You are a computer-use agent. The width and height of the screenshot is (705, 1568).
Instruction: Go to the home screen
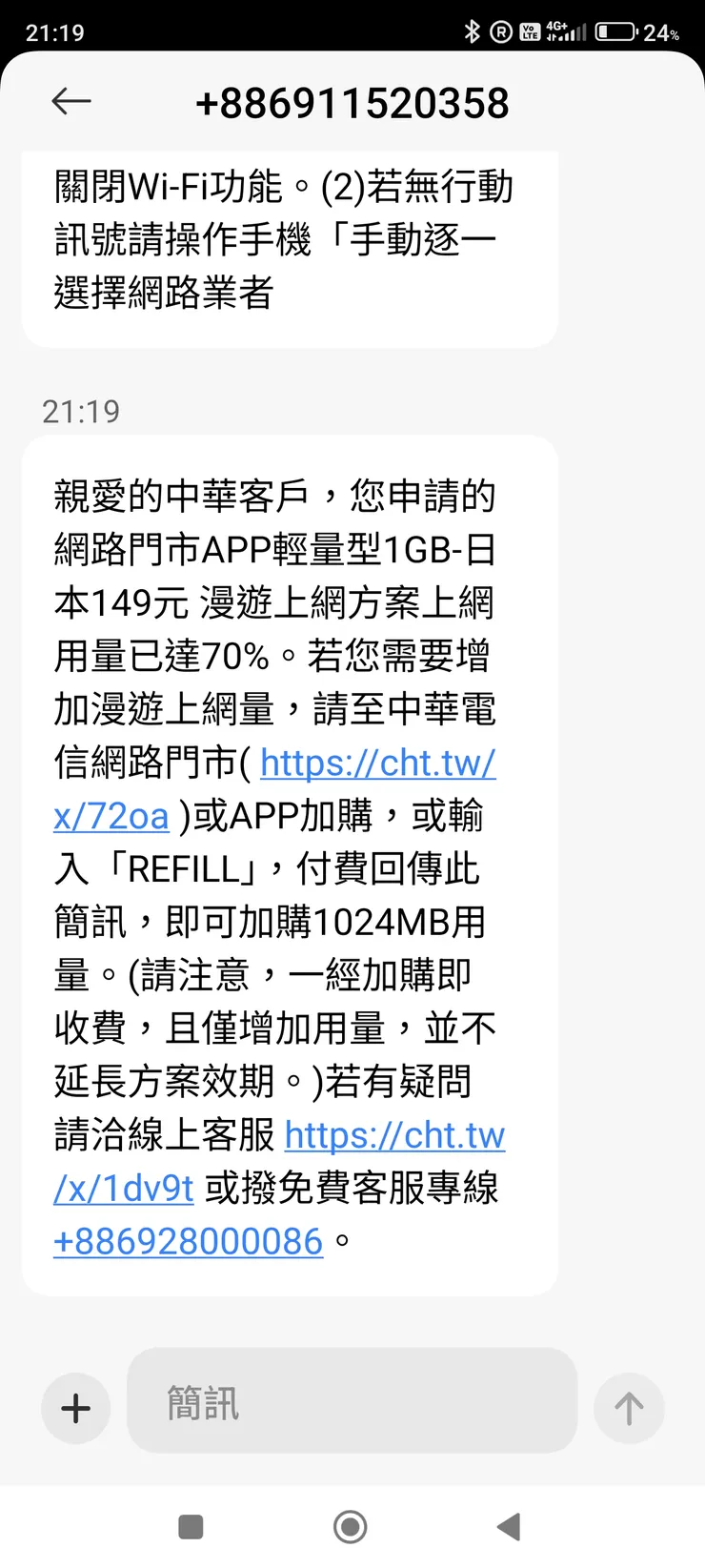click(x=351, y=1527)
